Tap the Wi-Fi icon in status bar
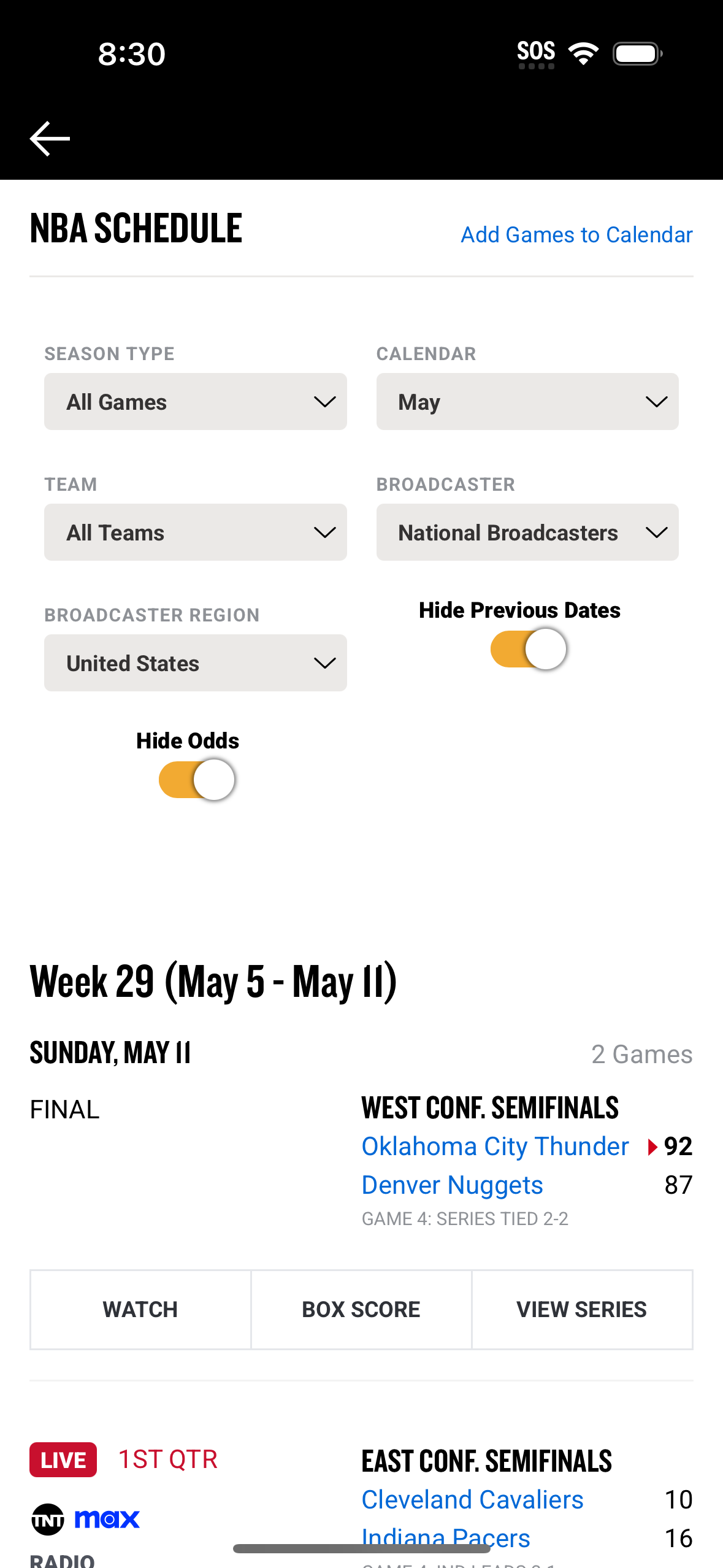The image size is (723, 1568). pos(583,53)
